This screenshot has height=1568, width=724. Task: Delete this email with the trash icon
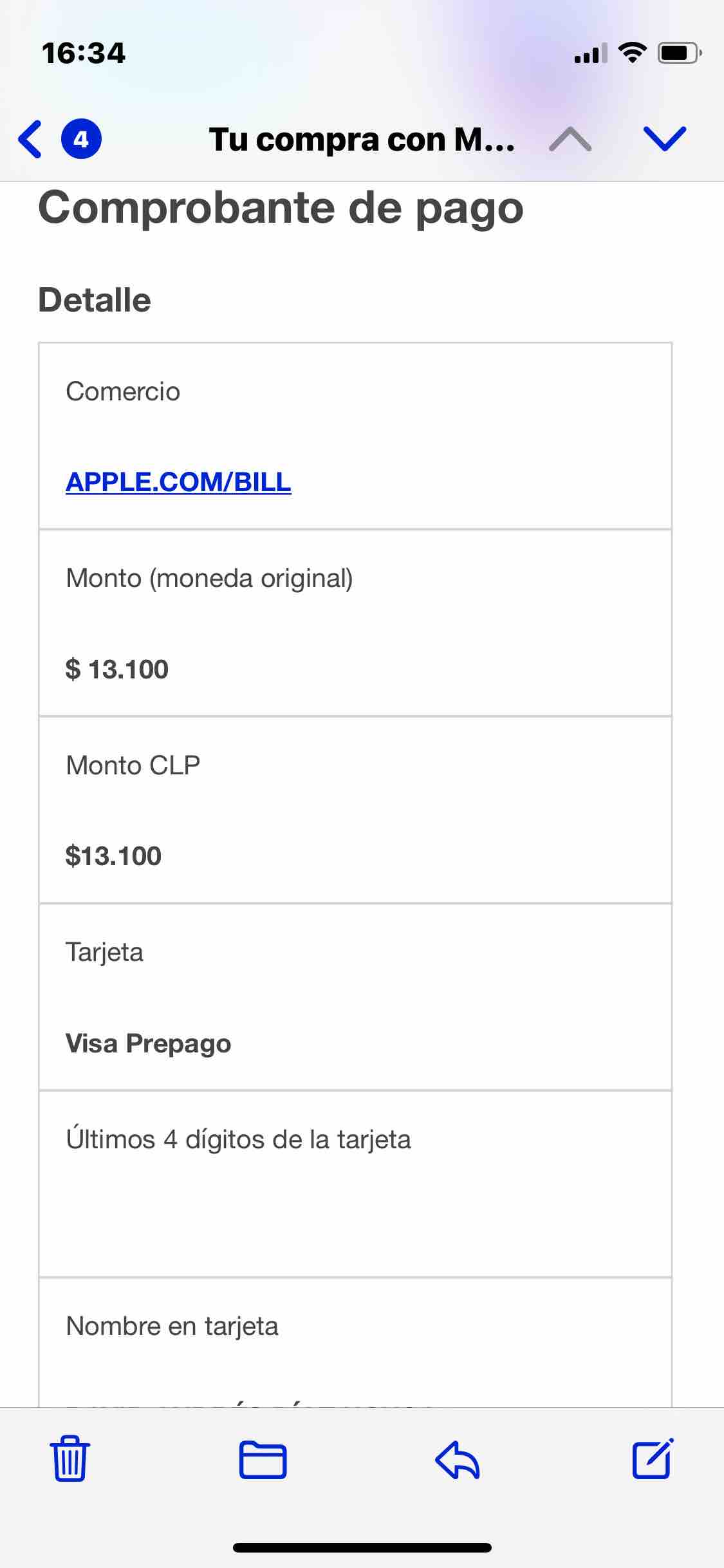coord(70,1460)
